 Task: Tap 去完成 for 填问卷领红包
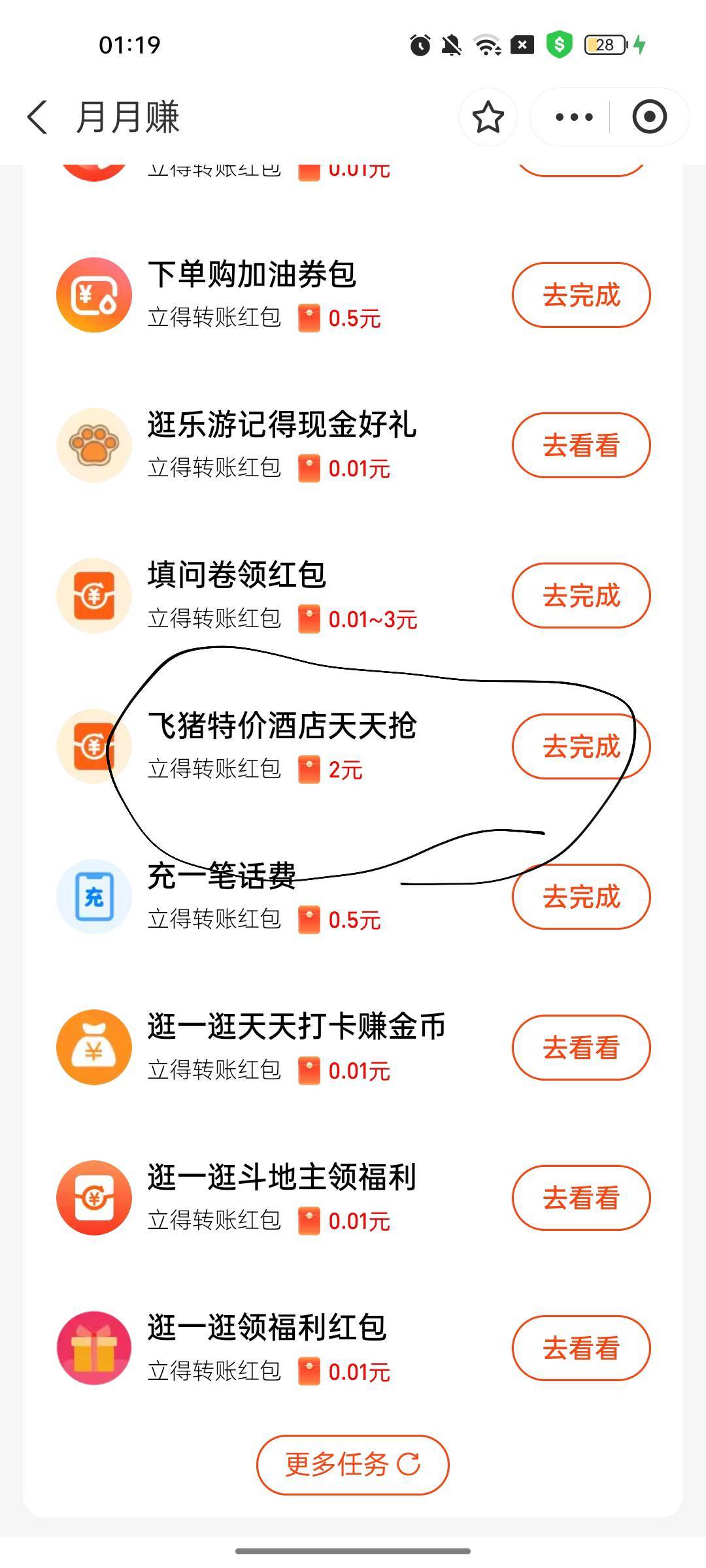[581, 596]
